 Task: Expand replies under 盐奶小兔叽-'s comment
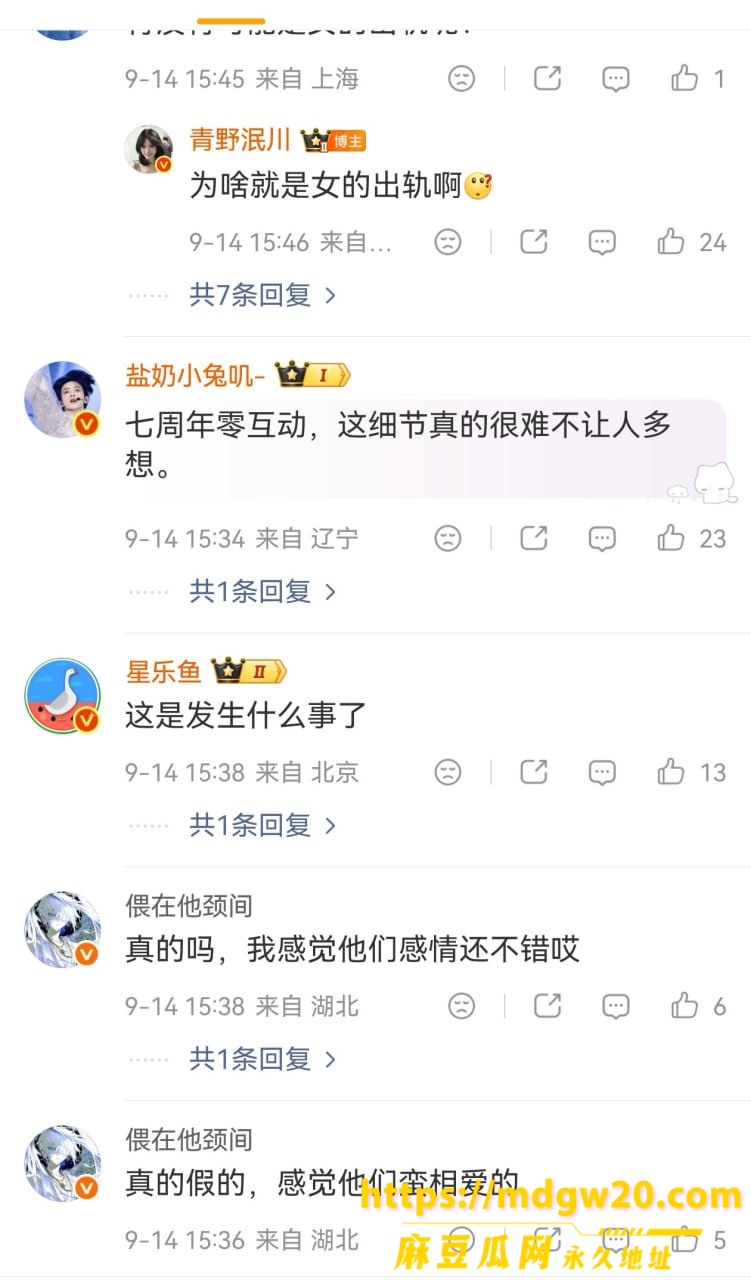(263, 591)
